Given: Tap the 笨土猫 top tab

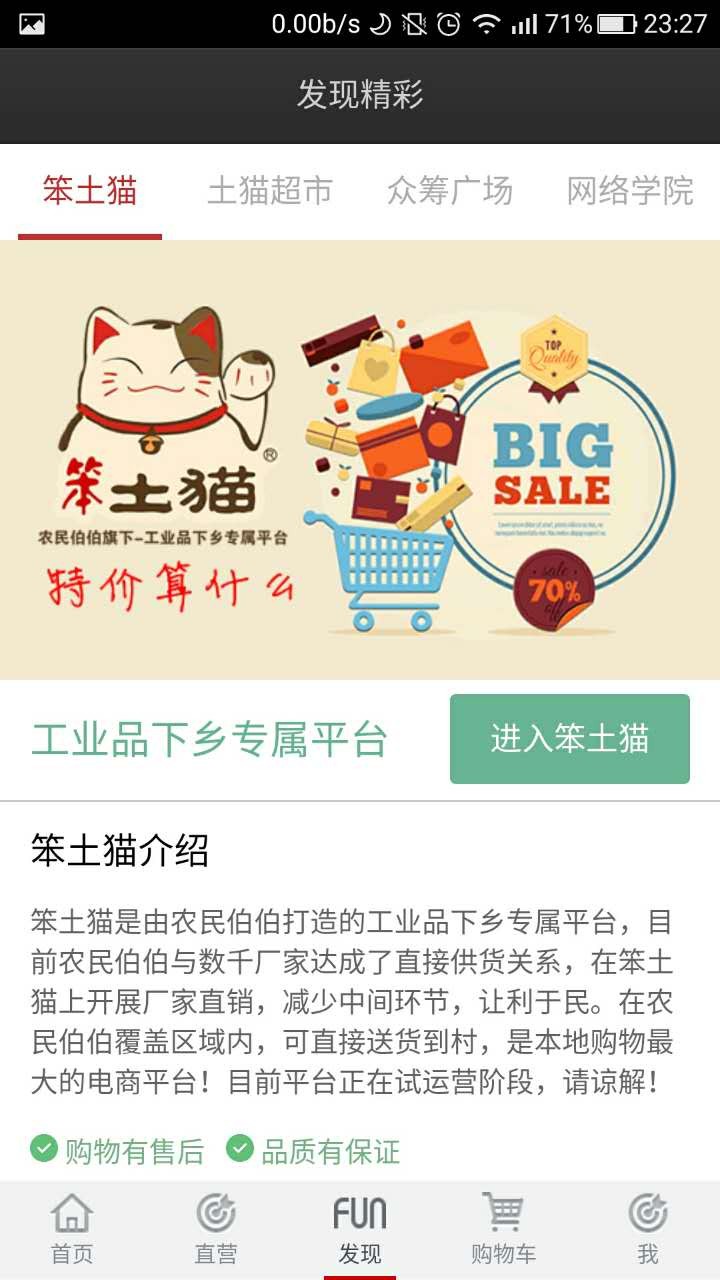Looking at the screenshot, I should tap(90, 191).
